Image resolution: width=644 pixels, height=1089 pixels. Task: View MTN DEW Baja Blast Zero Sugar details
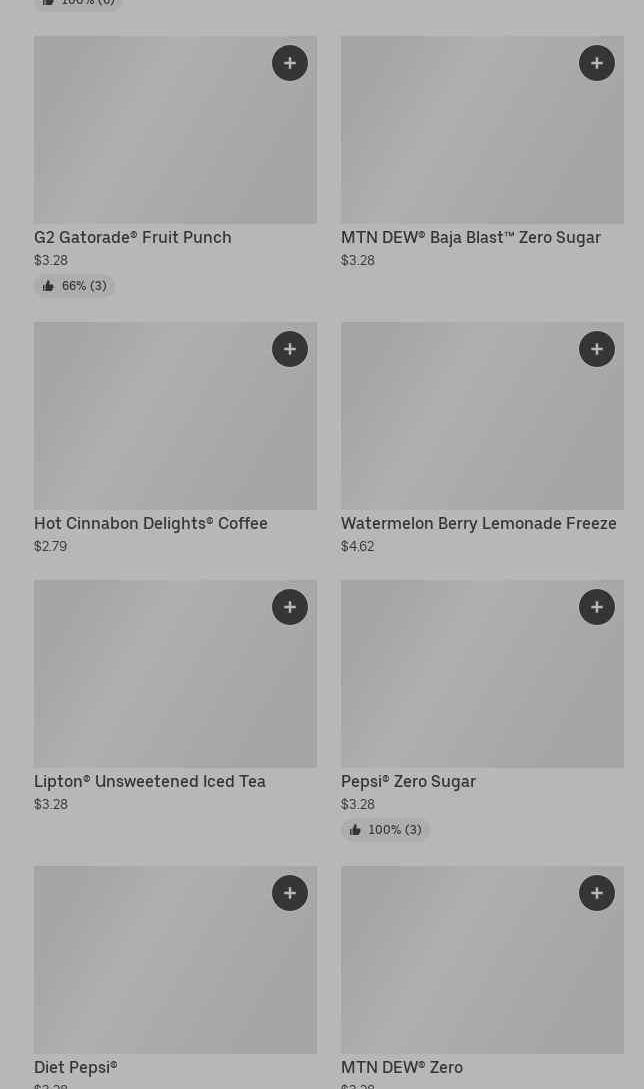(470, 238)
